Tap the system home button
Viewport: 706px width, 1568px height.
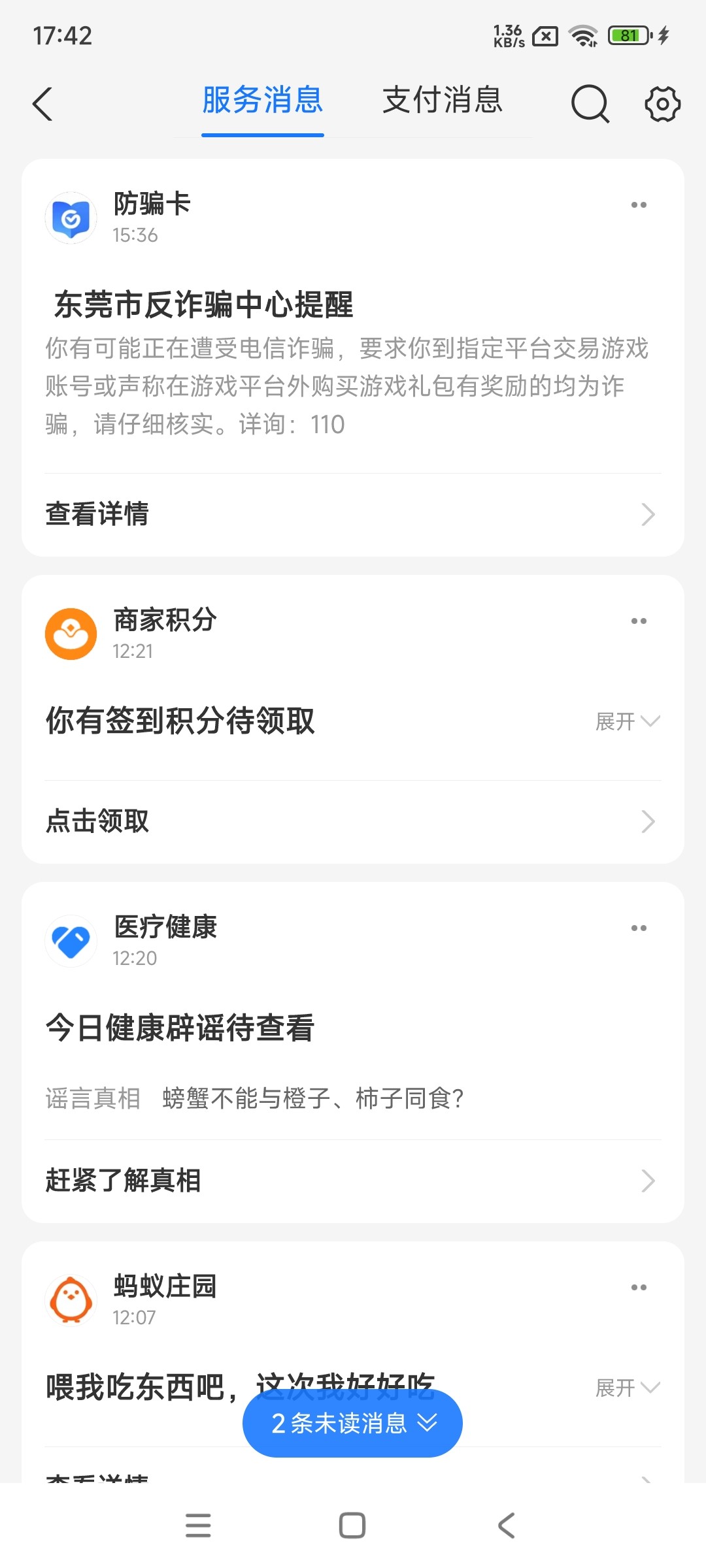click(x=352, y=1526)
